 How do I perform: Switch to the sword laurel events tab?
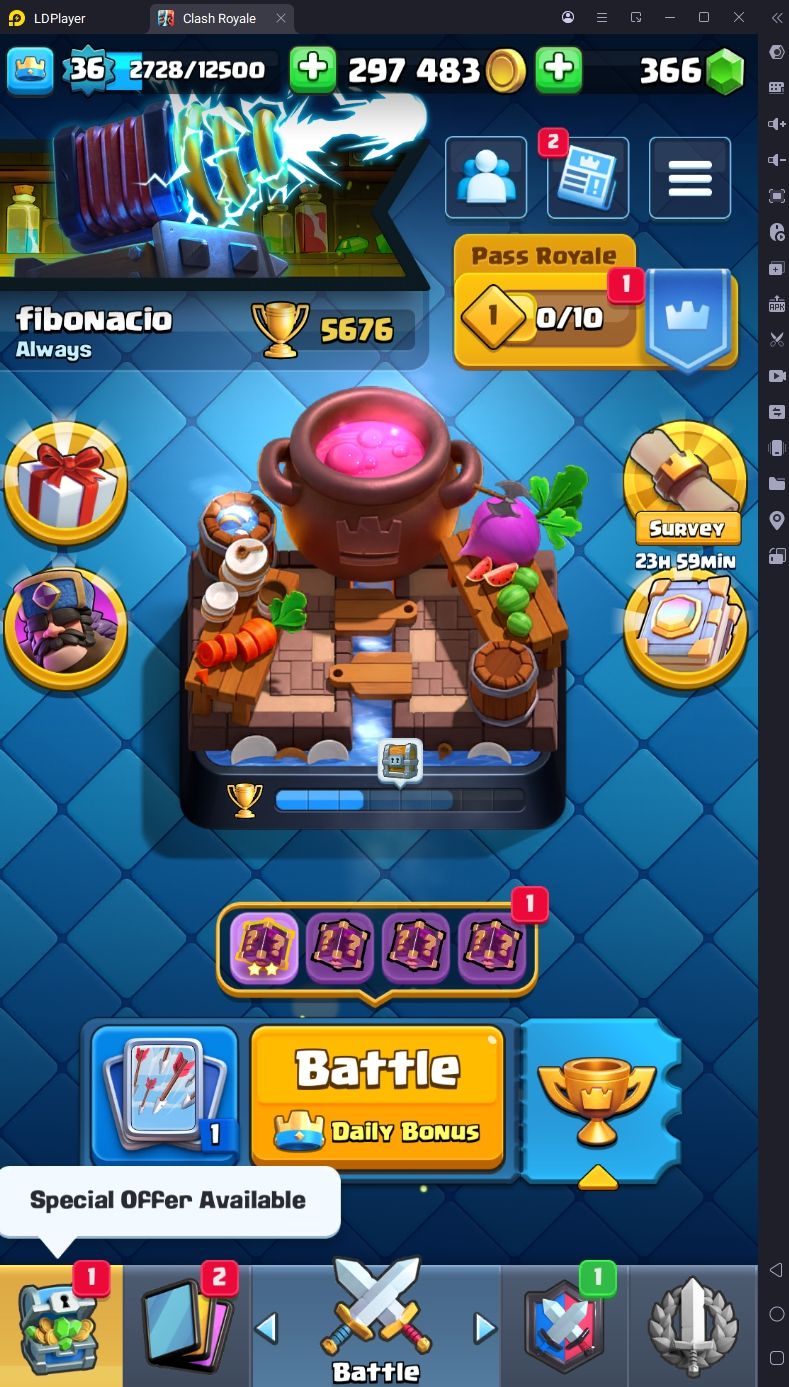693,1326
